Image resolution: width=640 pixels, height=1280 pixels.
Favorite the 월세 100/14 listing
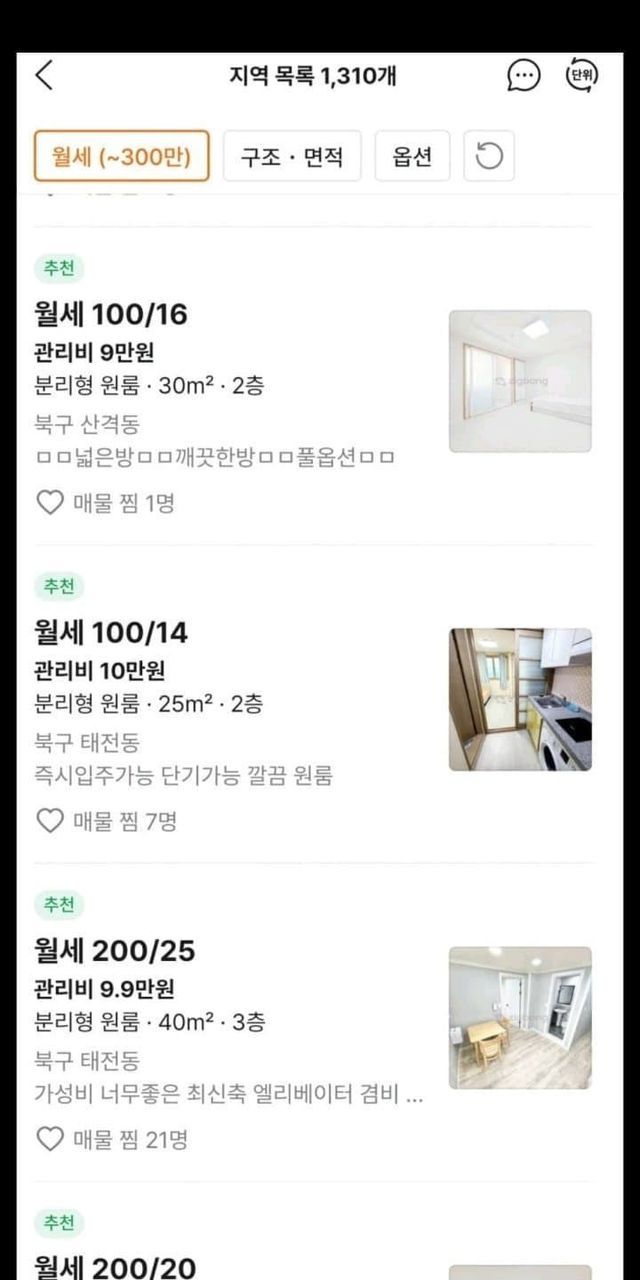(50, 821)
